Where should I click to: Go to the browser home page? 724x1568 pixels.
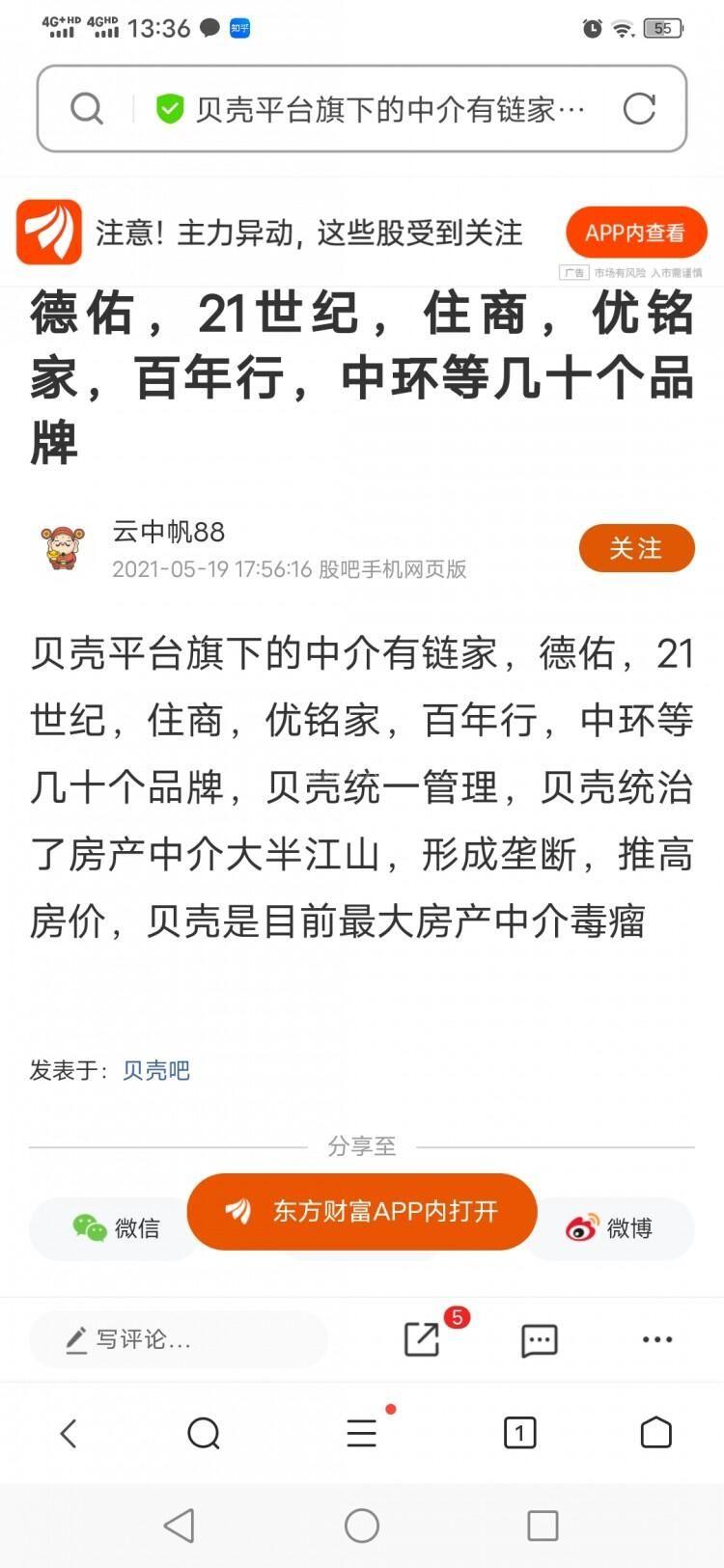point(656,1433)
